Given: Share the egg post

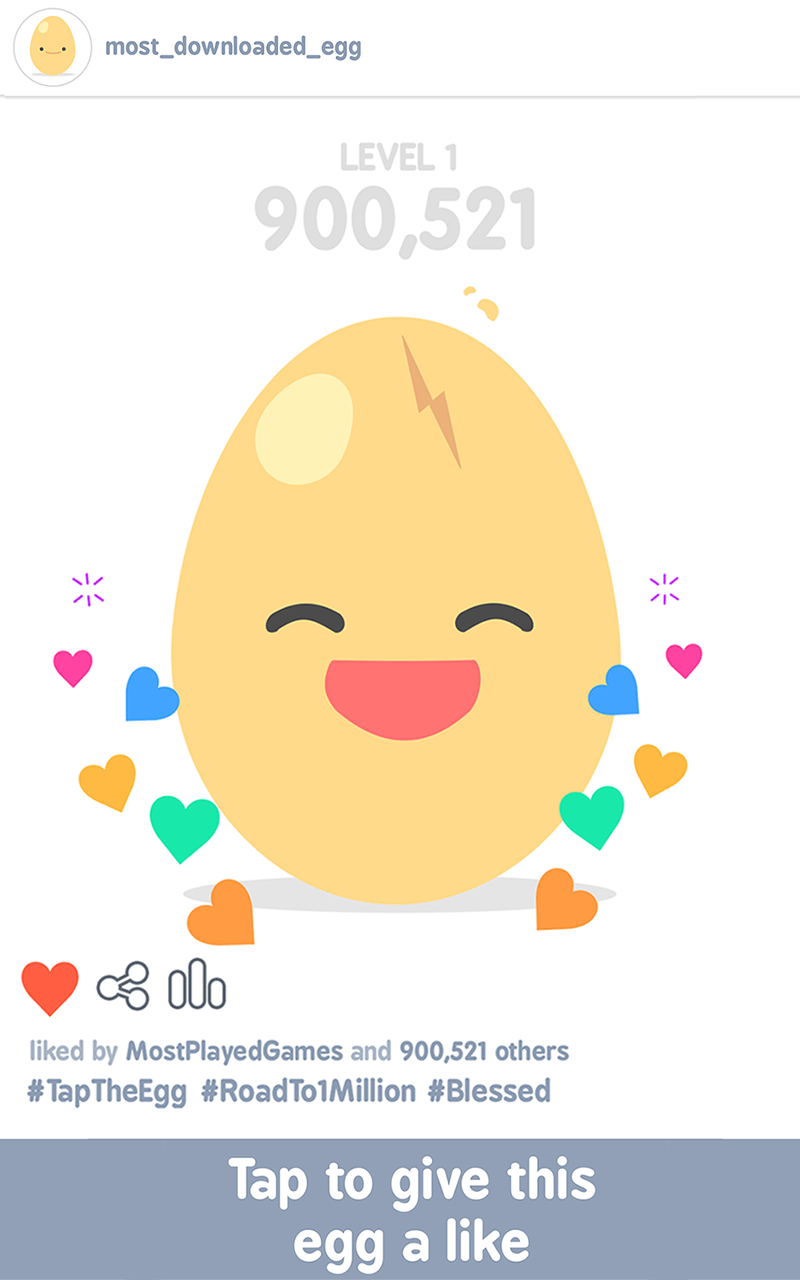Looking at the screenshot, I should click(123, 986).
